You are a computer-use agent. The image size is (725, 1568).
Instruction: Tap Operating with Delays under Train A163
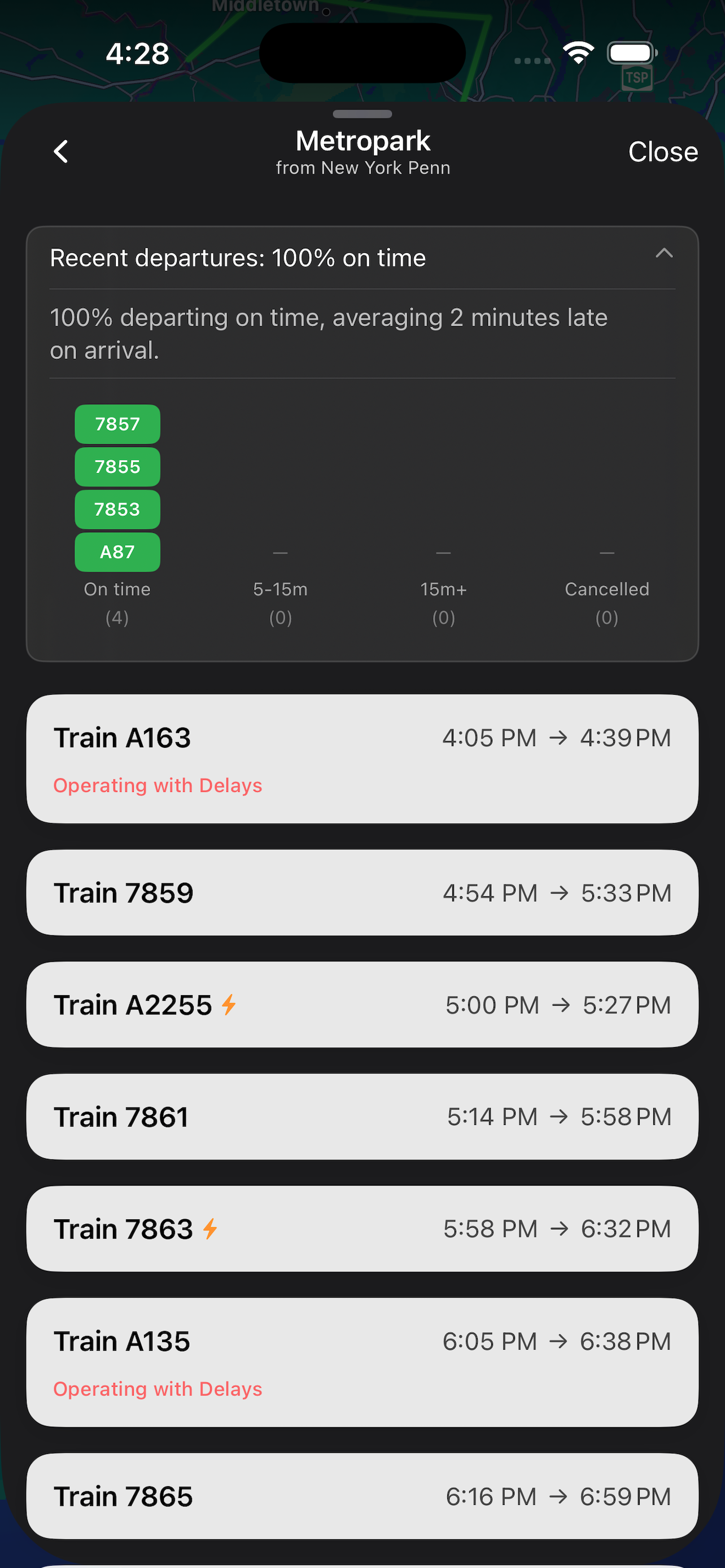coord(158,785)
